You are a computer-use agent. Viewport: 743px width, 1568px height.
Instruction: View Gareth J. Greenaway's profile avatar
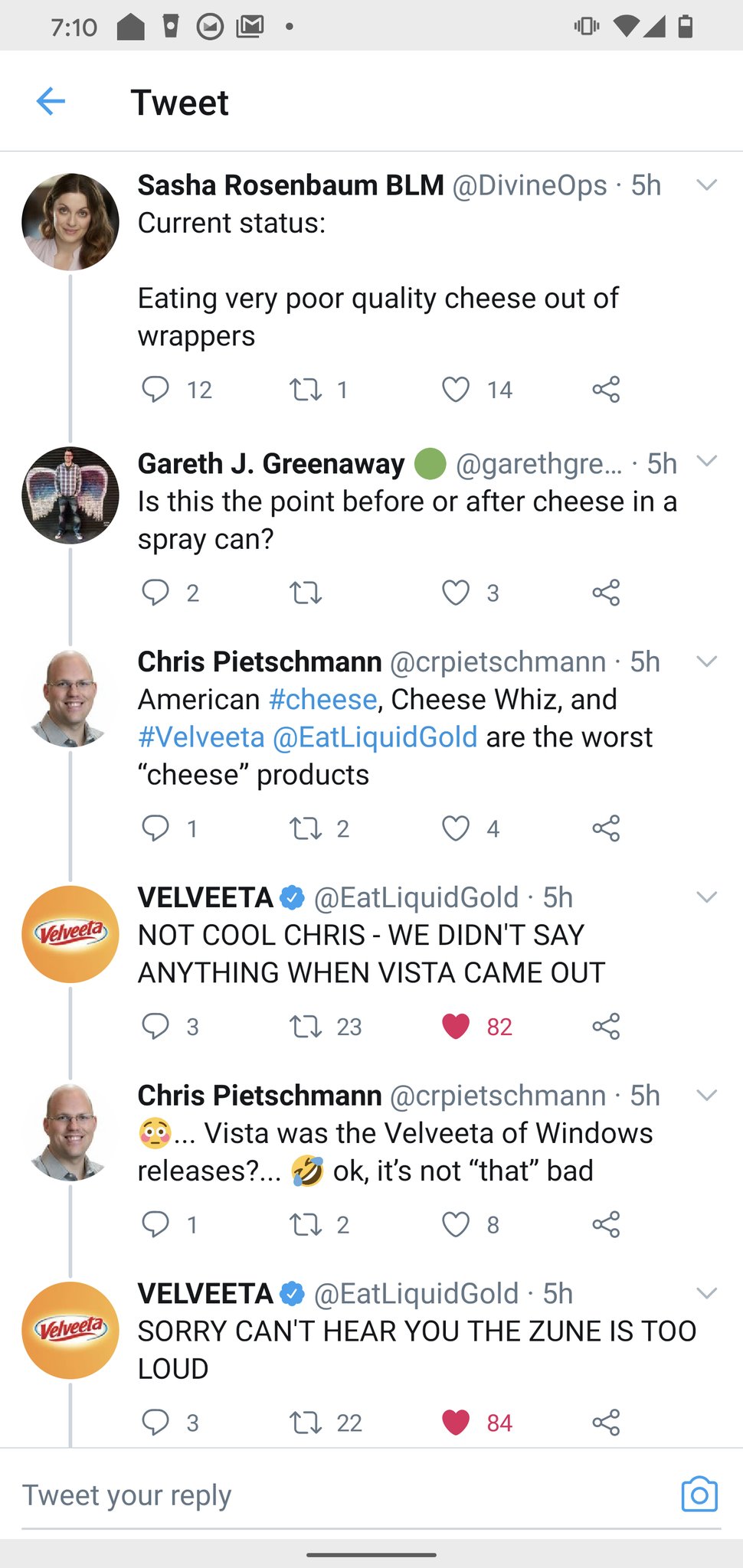coord(70,495)
